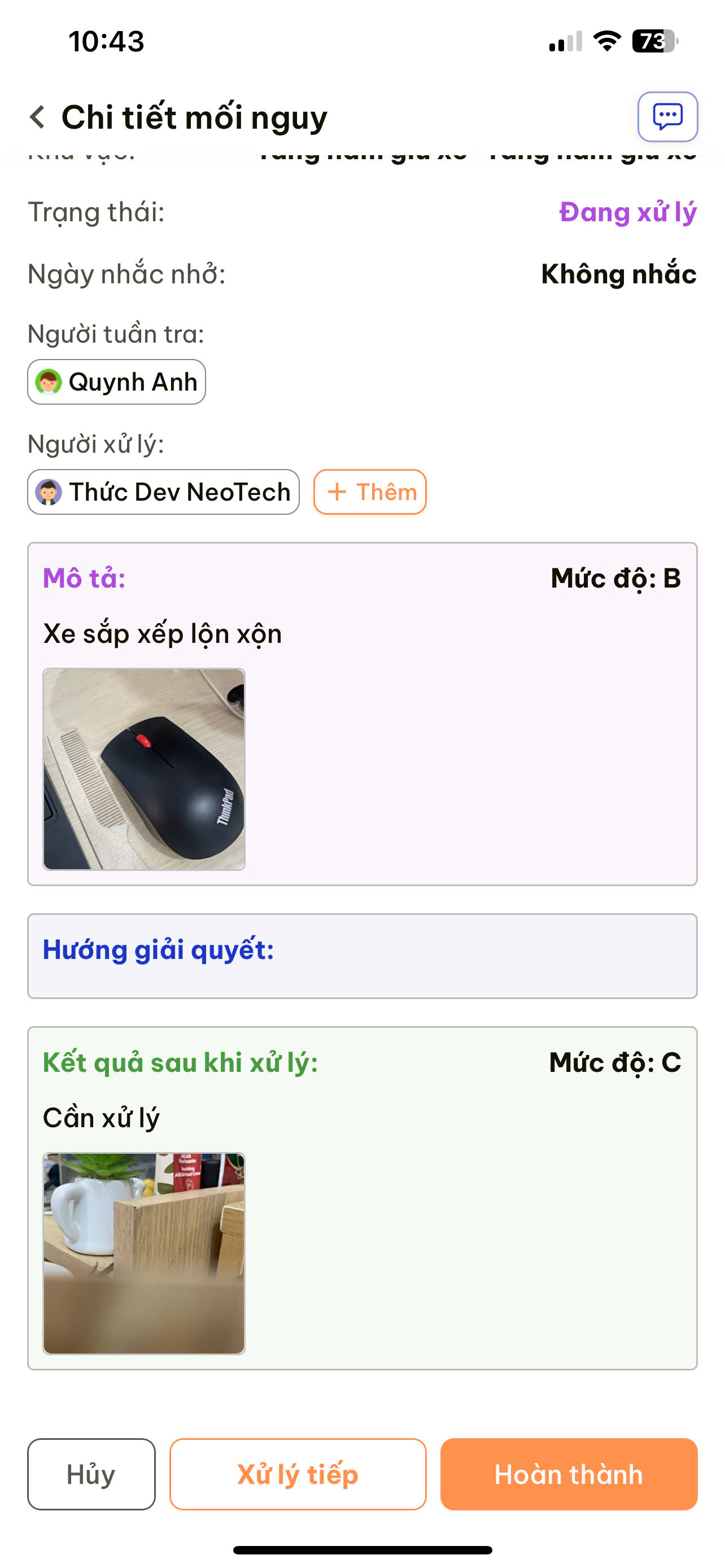
Task: Choose Xử lý tiếp to continue processing
Action: coord(298,1474)
